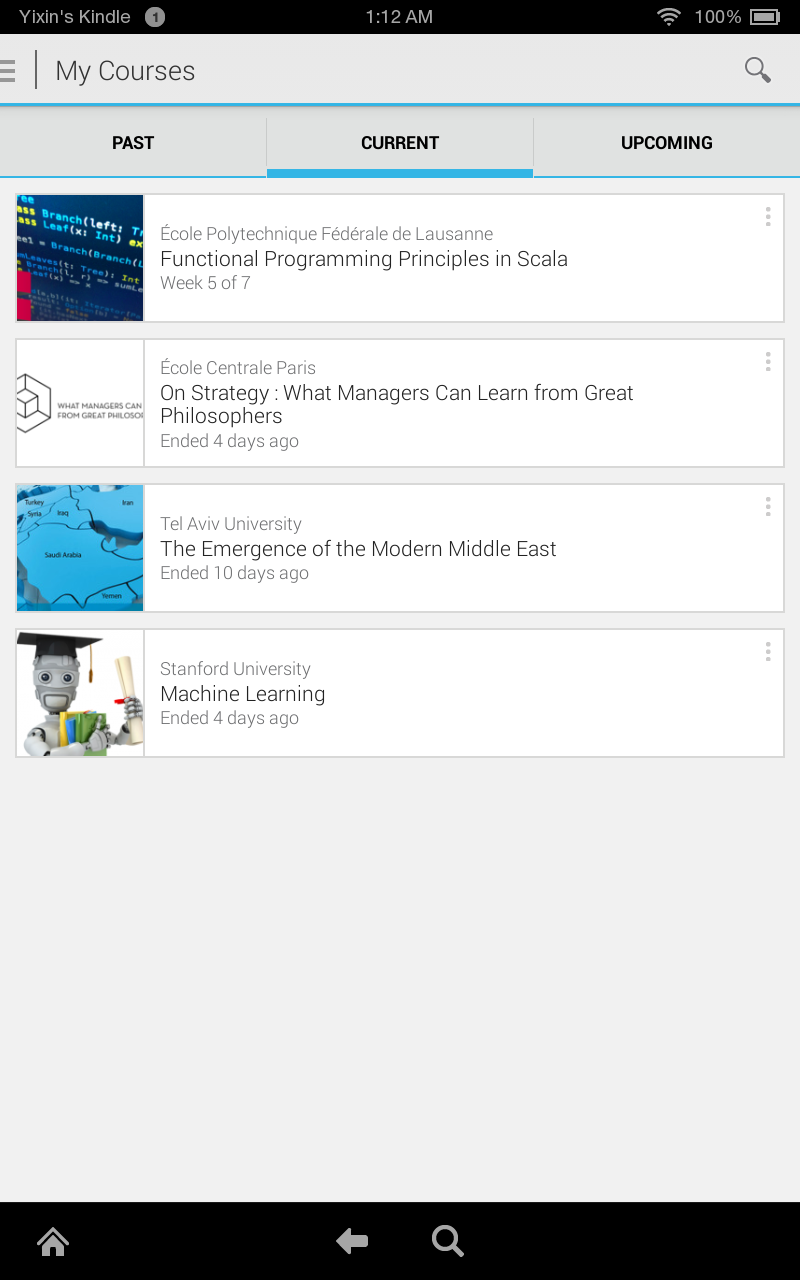Image resolution: width=800 pixels, height=1280 pixels.
Task: Open the On Strategy course from École Centrale Paris
Action: pos(400,403)
